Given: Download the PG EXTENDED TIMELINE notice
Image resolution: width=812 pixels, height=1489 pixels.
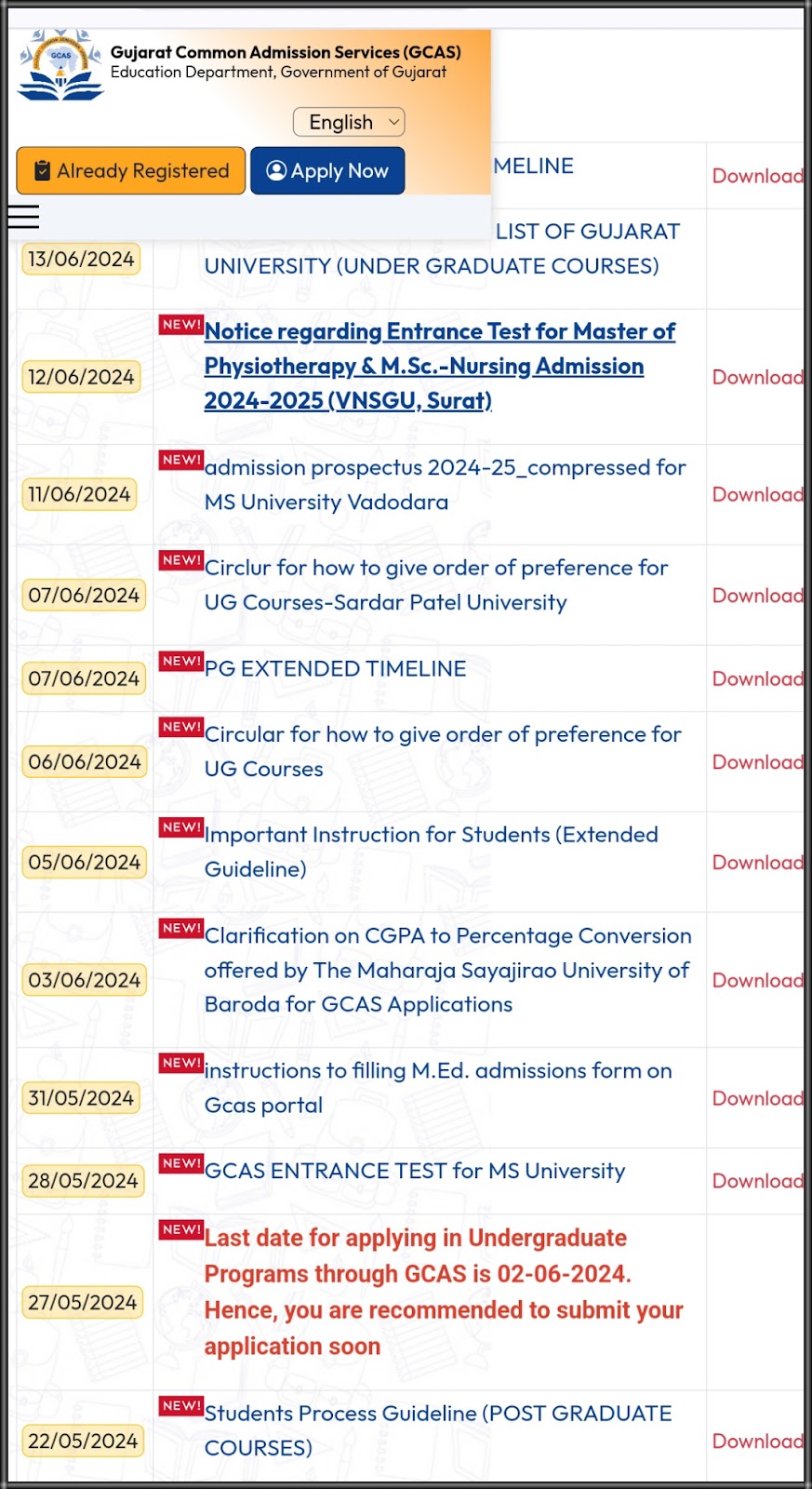Looking at the screenshot, I should pos(757,678).
